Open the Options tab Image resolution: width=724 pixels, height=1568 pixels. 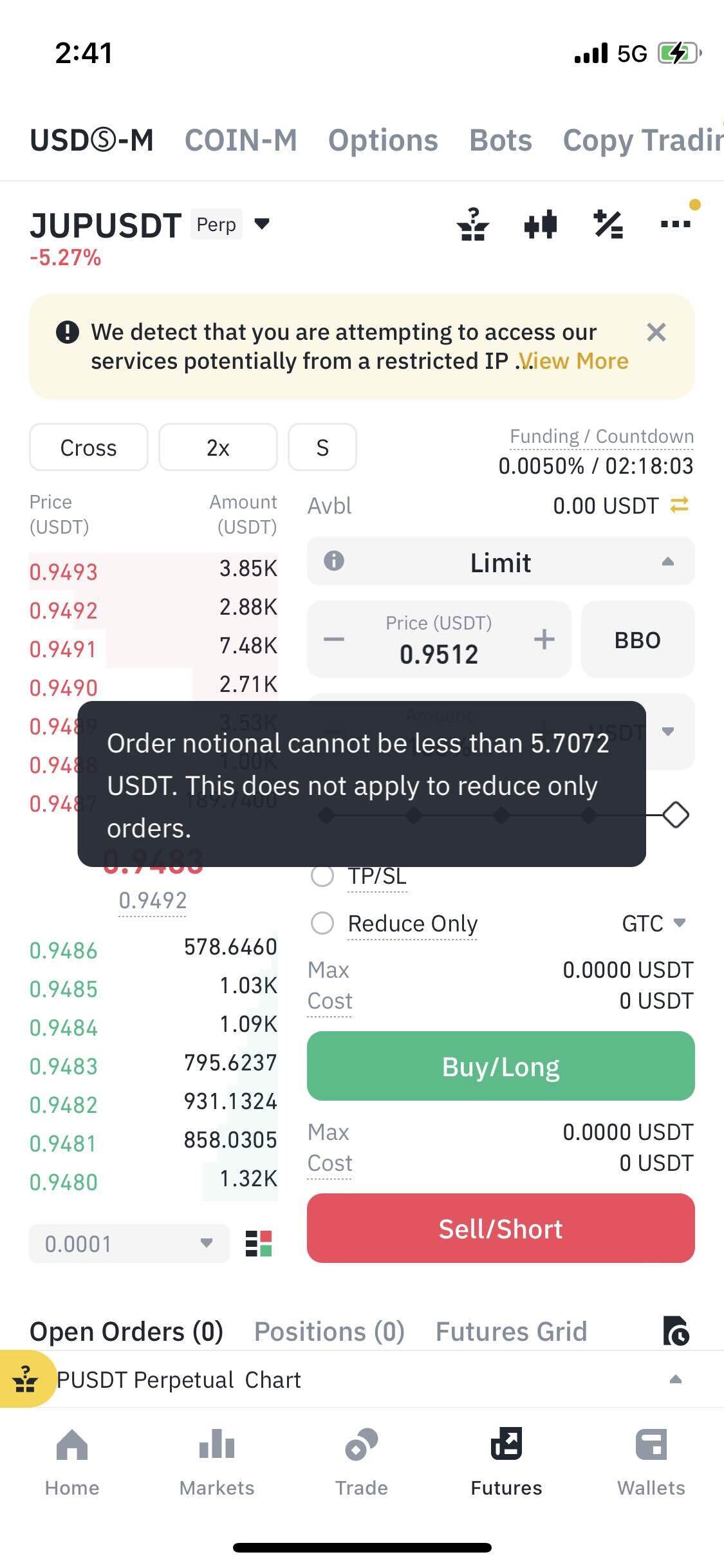[383, 140]
